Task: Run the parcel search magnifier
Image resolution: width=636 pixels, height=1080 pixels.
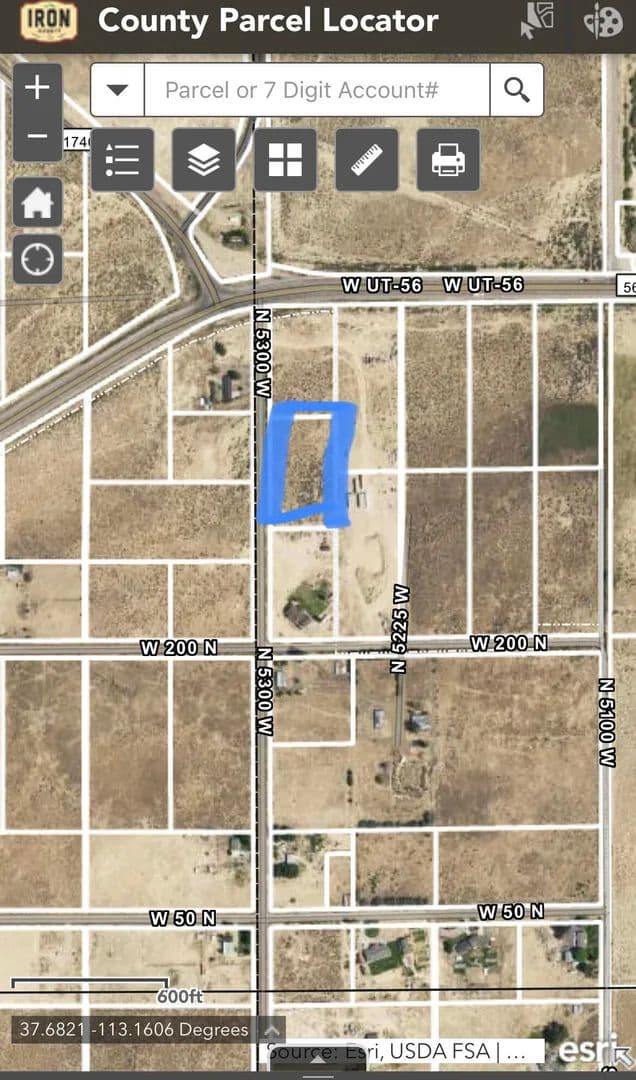Action: click(517, 90)
